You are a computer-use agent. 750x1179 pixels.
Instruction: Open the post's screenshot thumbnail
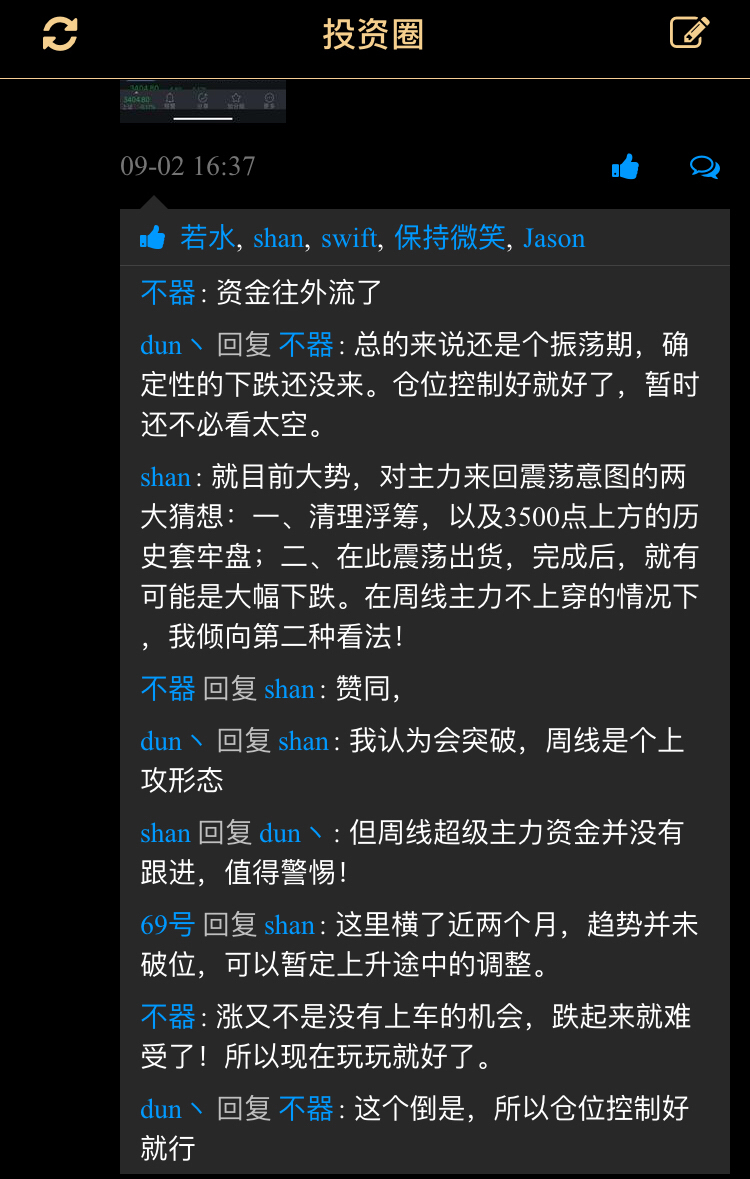[x=203, y=100]
